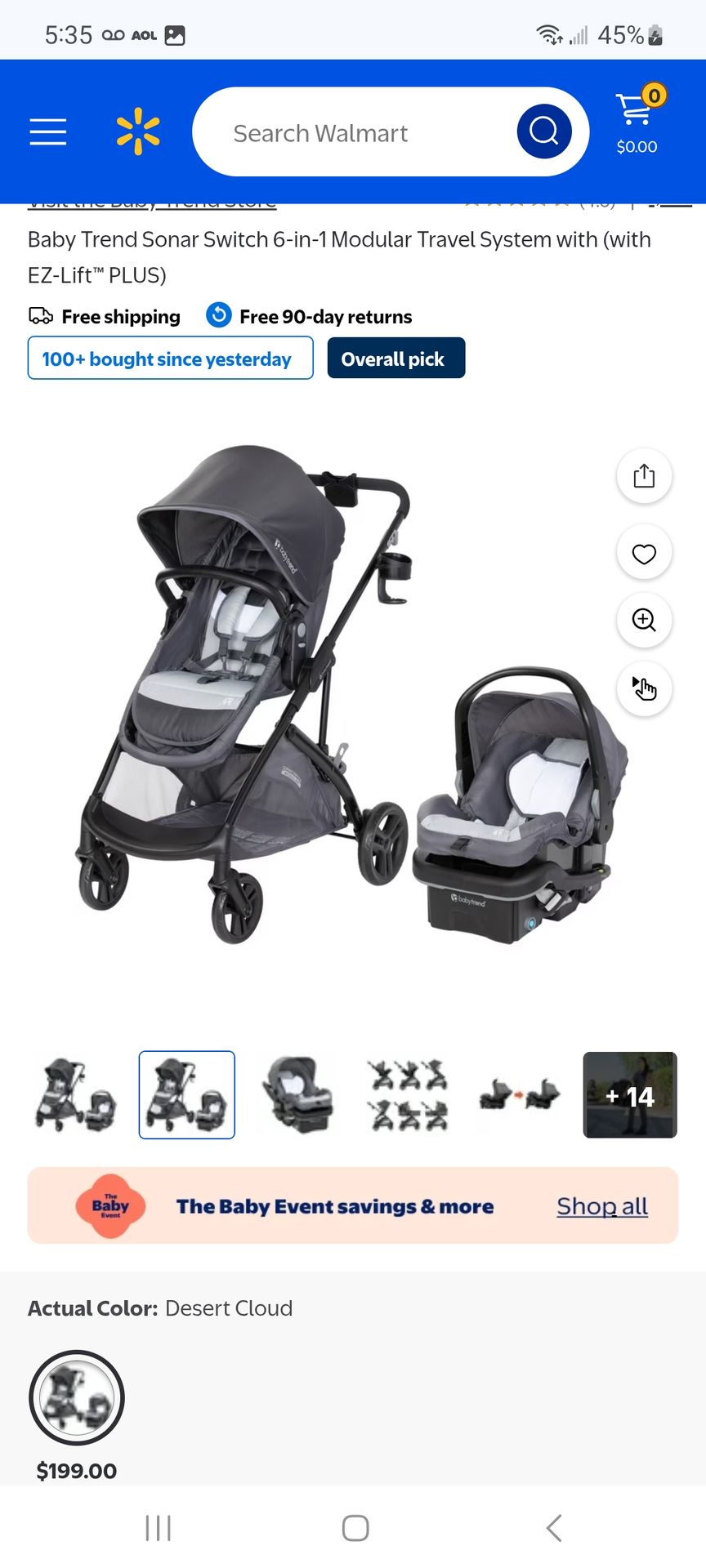Image resolution: width=706 pixels, height=1568 pixels.
Task: View the six configurations thumbnail
Action: [408, 1094]
